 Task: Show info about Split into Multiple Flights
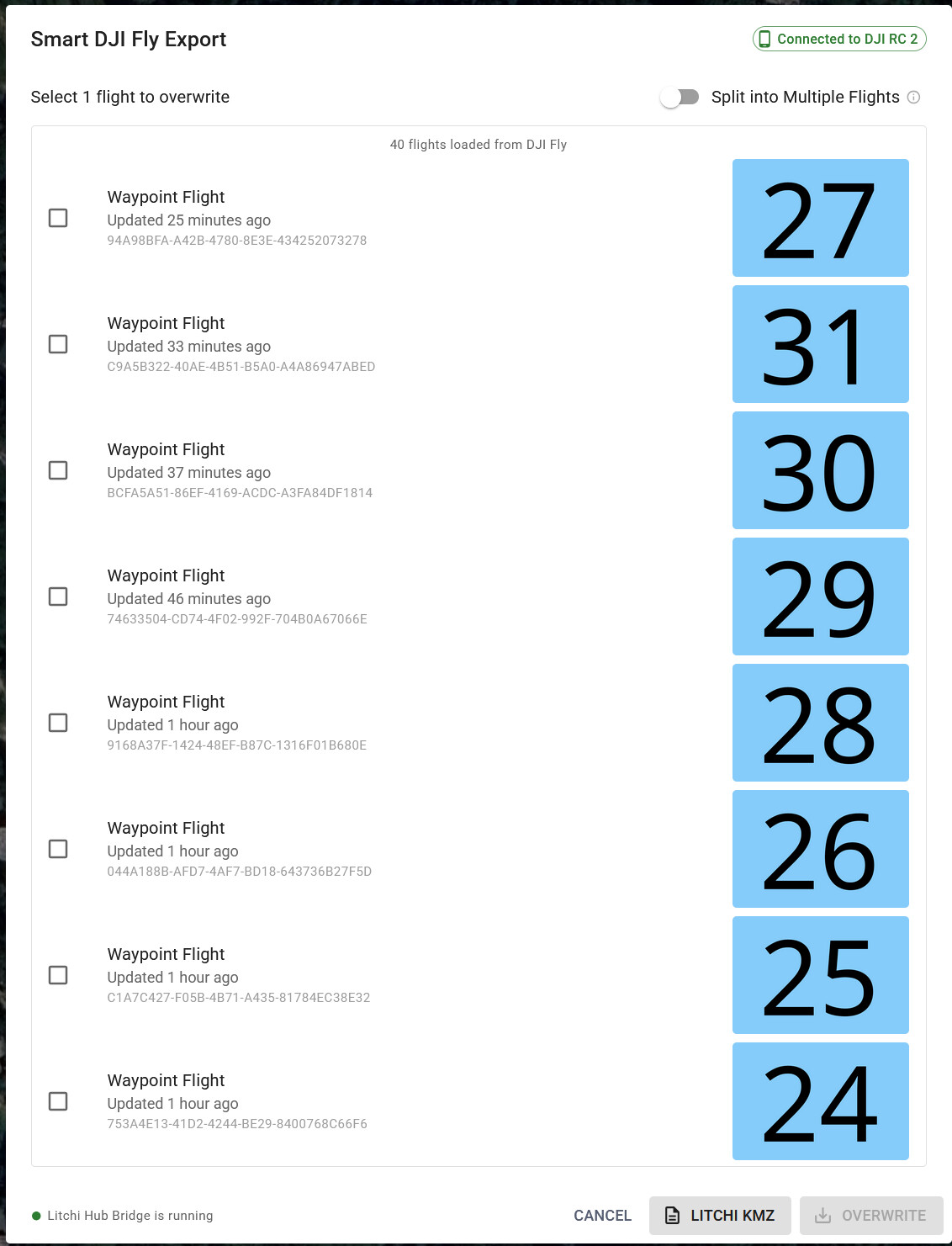[913, 98]
